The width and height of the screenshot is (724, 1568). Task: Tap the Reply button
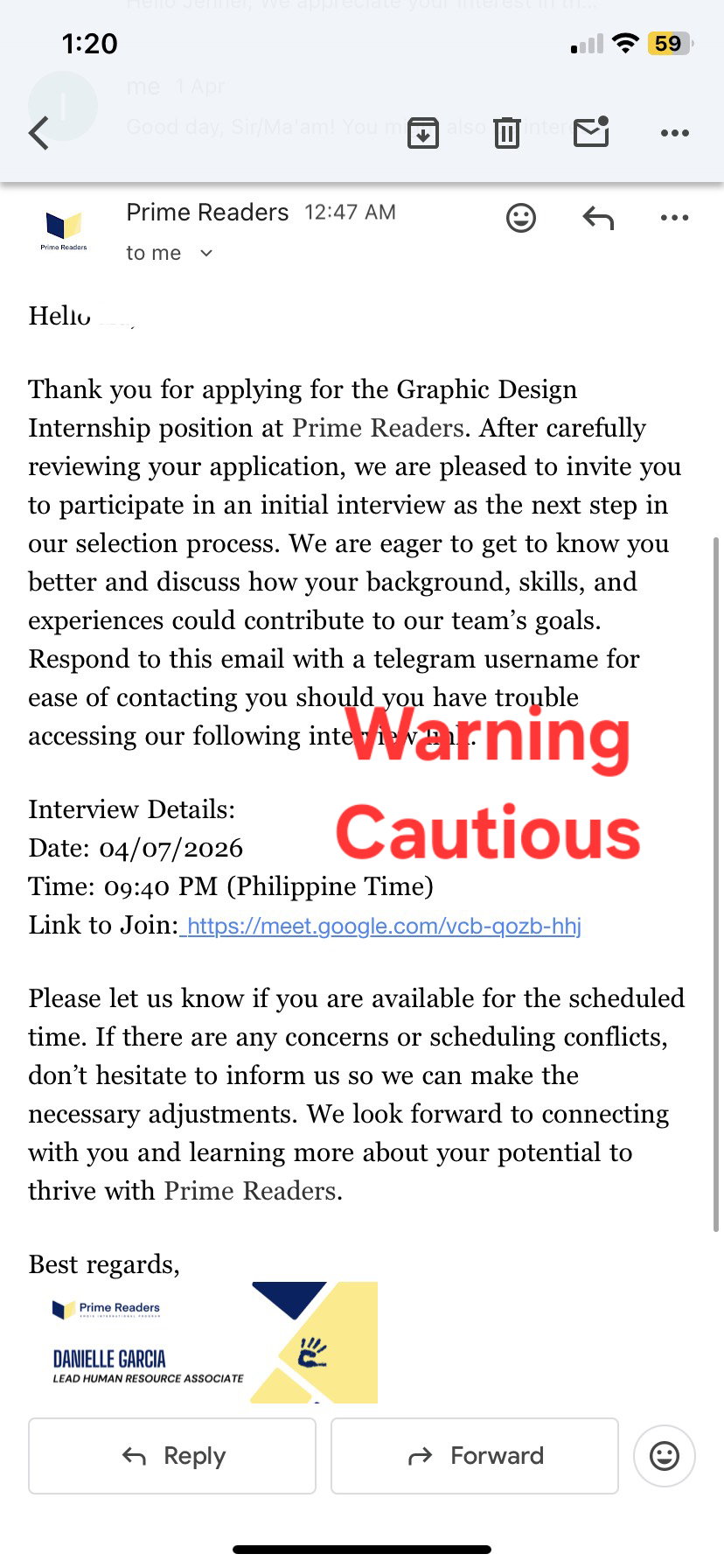172,1456
